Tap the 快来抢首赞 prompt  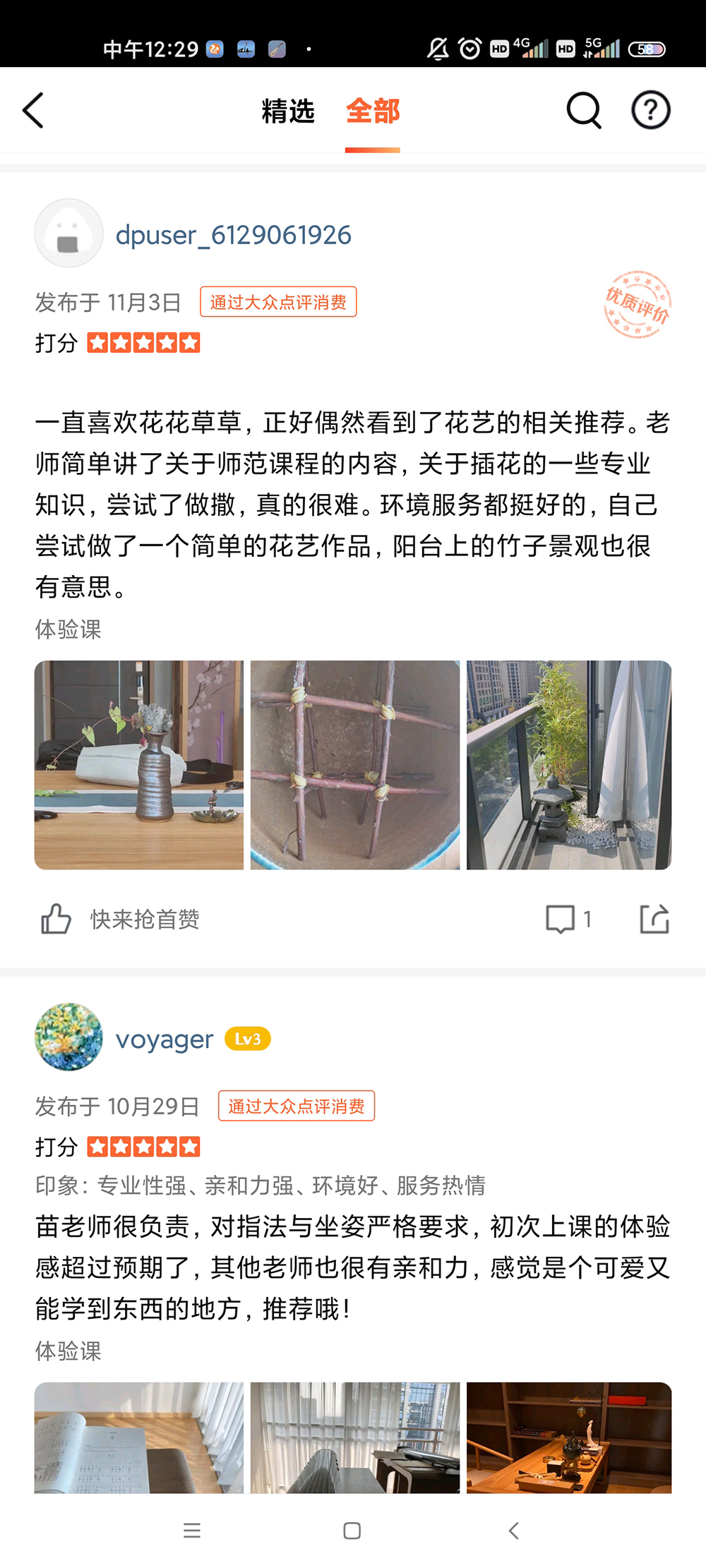click(144, 919)
